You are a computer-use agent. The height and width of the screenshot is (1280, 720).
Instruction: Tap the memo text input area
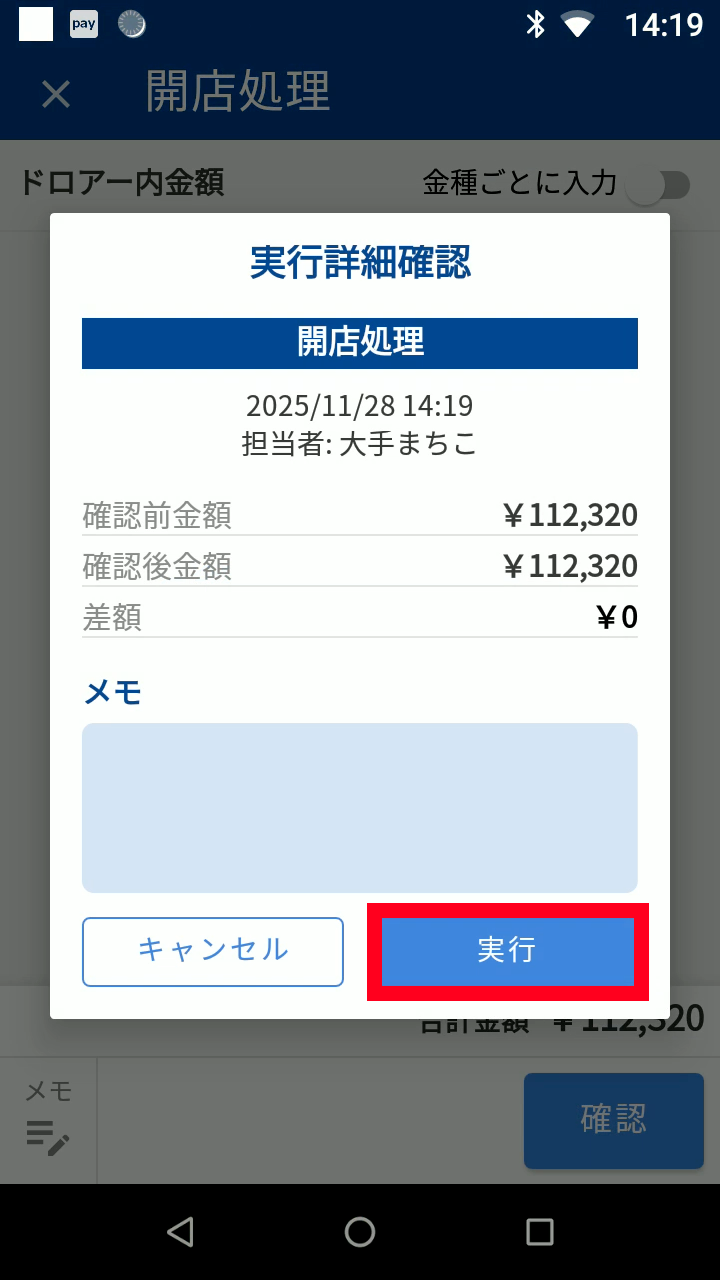pyautogui.click(x=360, y=807)
